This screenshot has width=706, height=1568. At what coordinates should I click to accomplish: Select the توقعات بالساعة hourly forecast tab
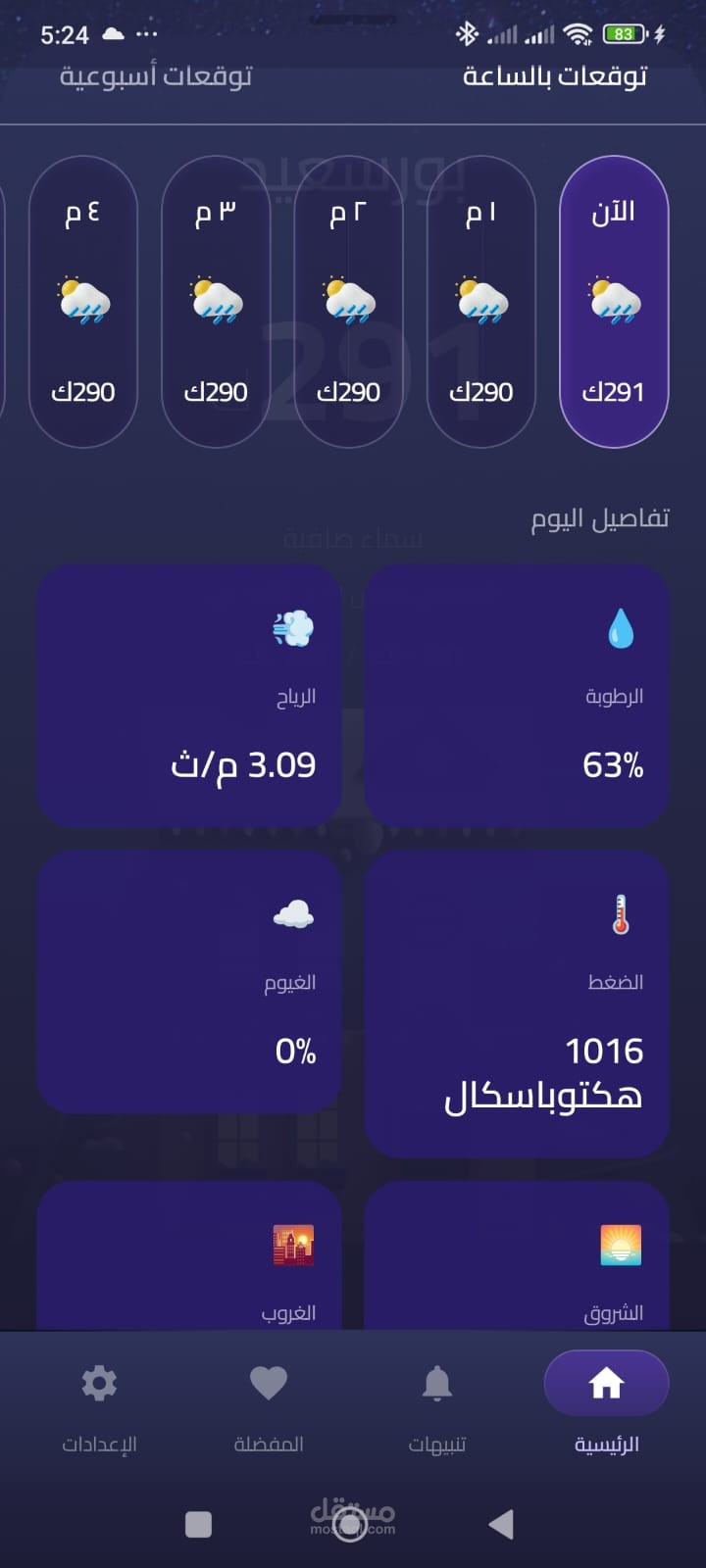[x=554, y=76]
